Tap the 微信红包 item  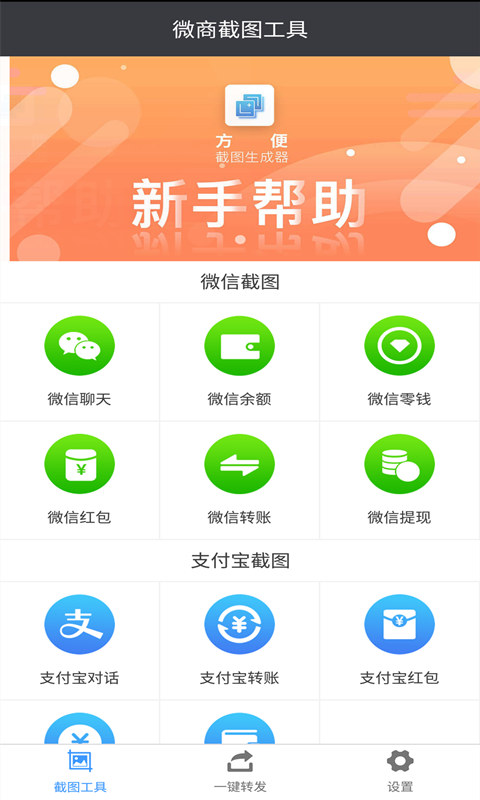point(80,480)
